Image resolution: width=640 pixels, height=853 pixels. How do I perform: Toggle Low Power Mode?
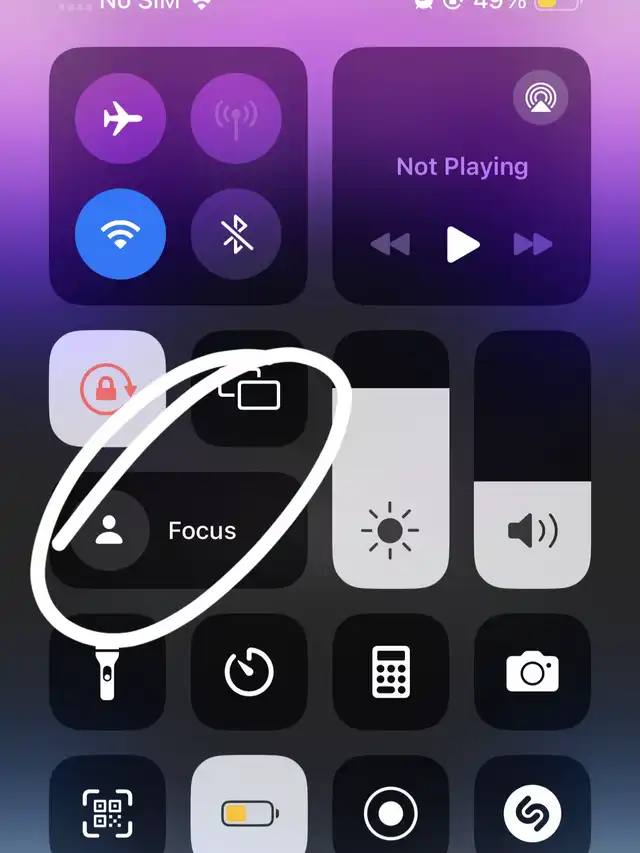click(x=250, y=812)
